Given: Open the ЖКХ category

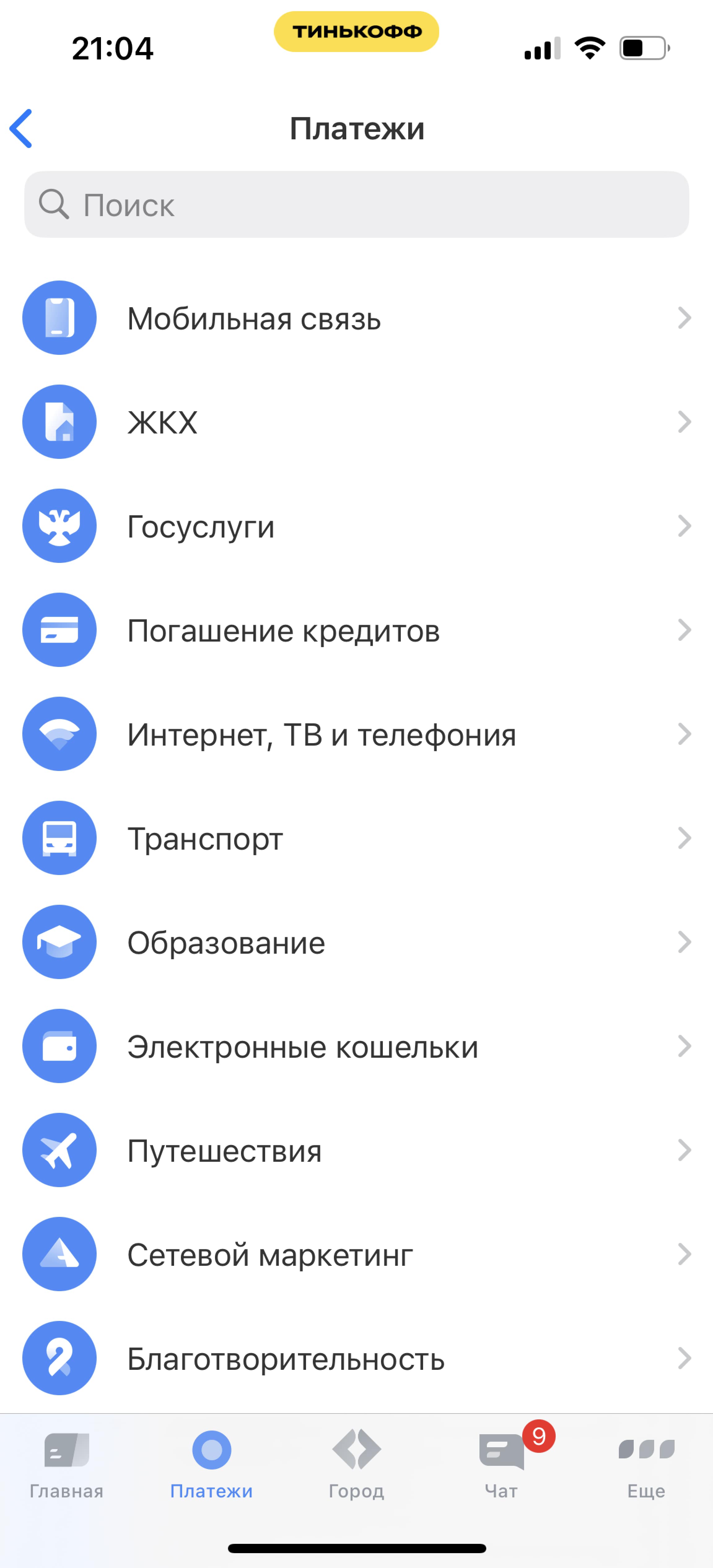Looking at the screenshot, I should (356, 422).
